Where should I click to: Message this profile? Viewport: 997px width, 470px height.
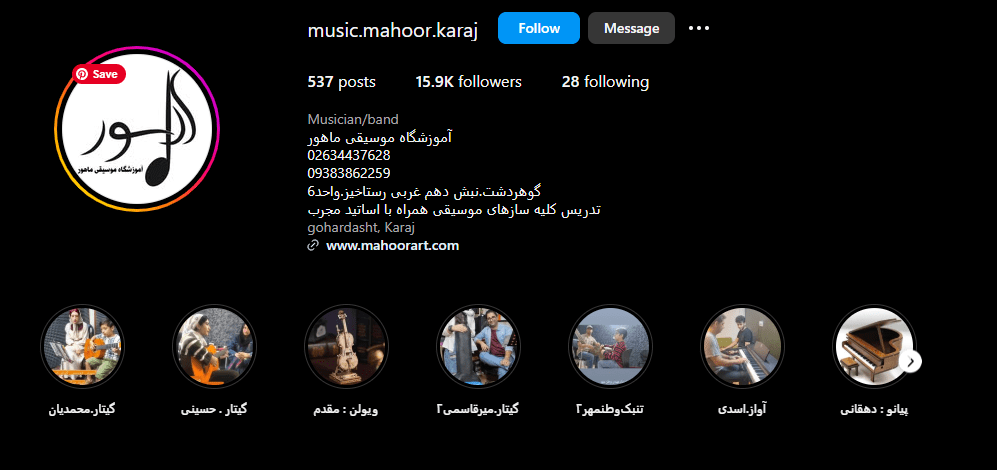631,28
